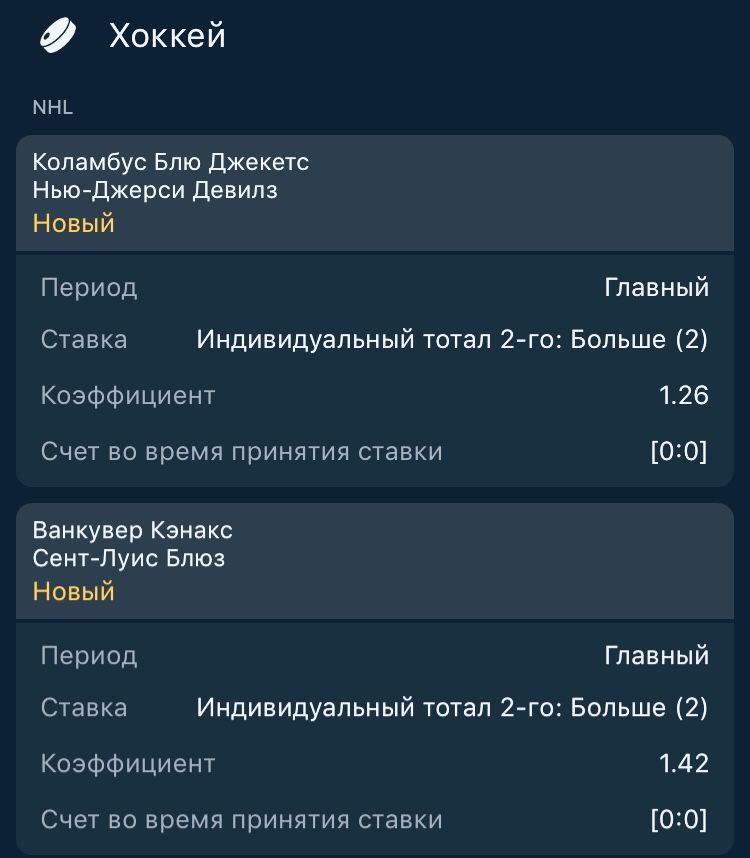This screenshot has height=858, width=750.
Task: Open the Ванкувер Кэнакс – Сент-Луис Блюз bet
Action: [374, 560]
